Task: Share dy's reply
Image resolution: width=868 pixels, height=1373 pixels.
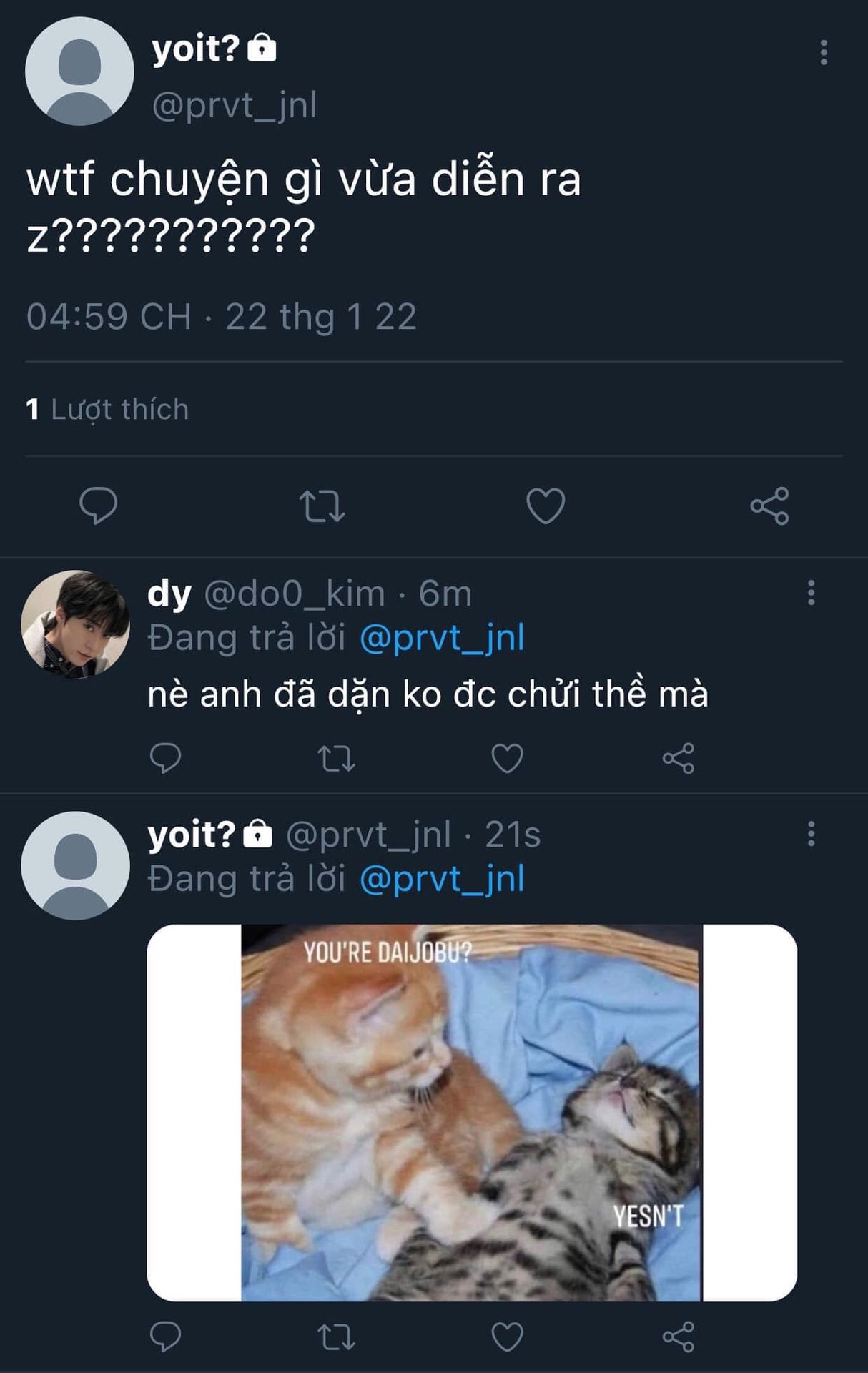Action: pyautogui.click(x=678, y=758)
